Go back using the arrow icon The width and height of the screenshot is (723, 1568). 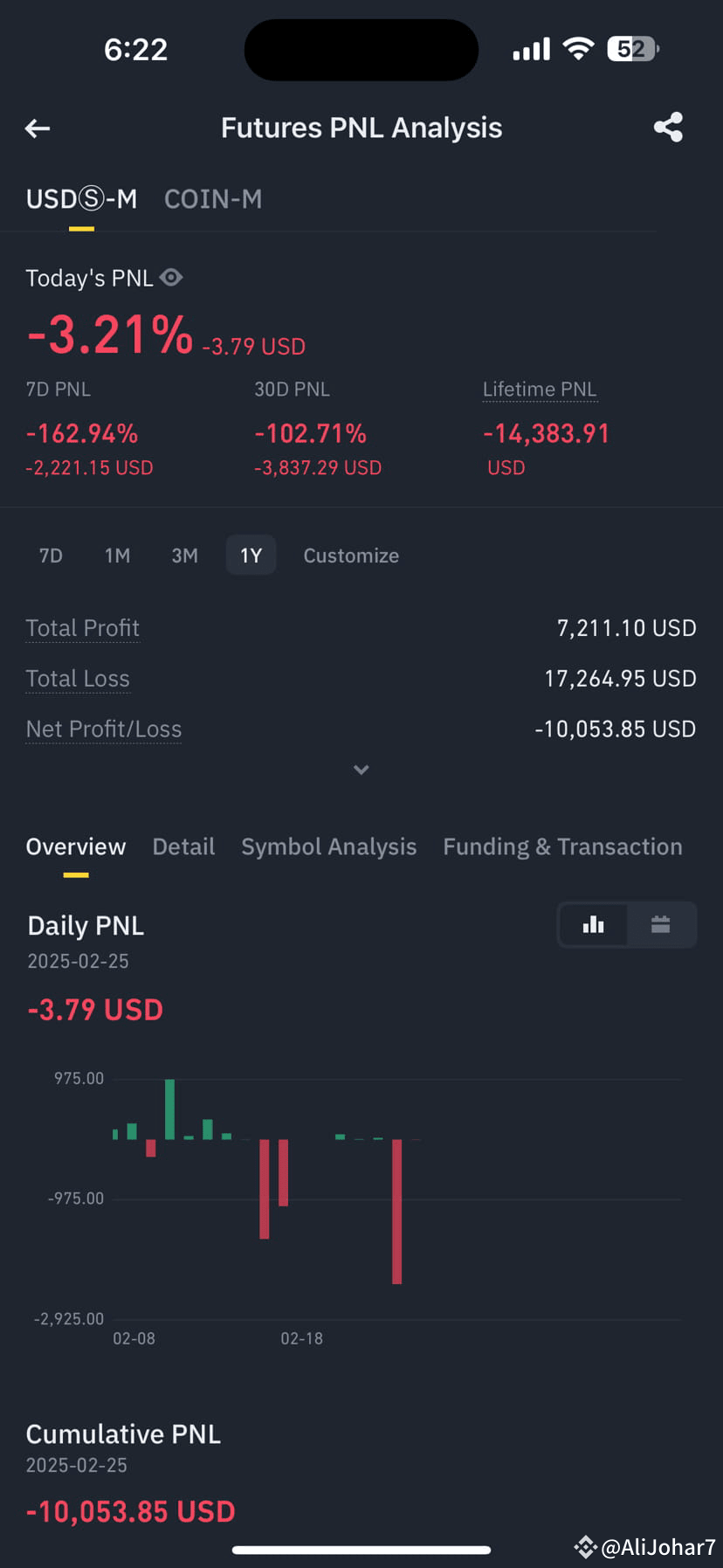coord(38,129)
